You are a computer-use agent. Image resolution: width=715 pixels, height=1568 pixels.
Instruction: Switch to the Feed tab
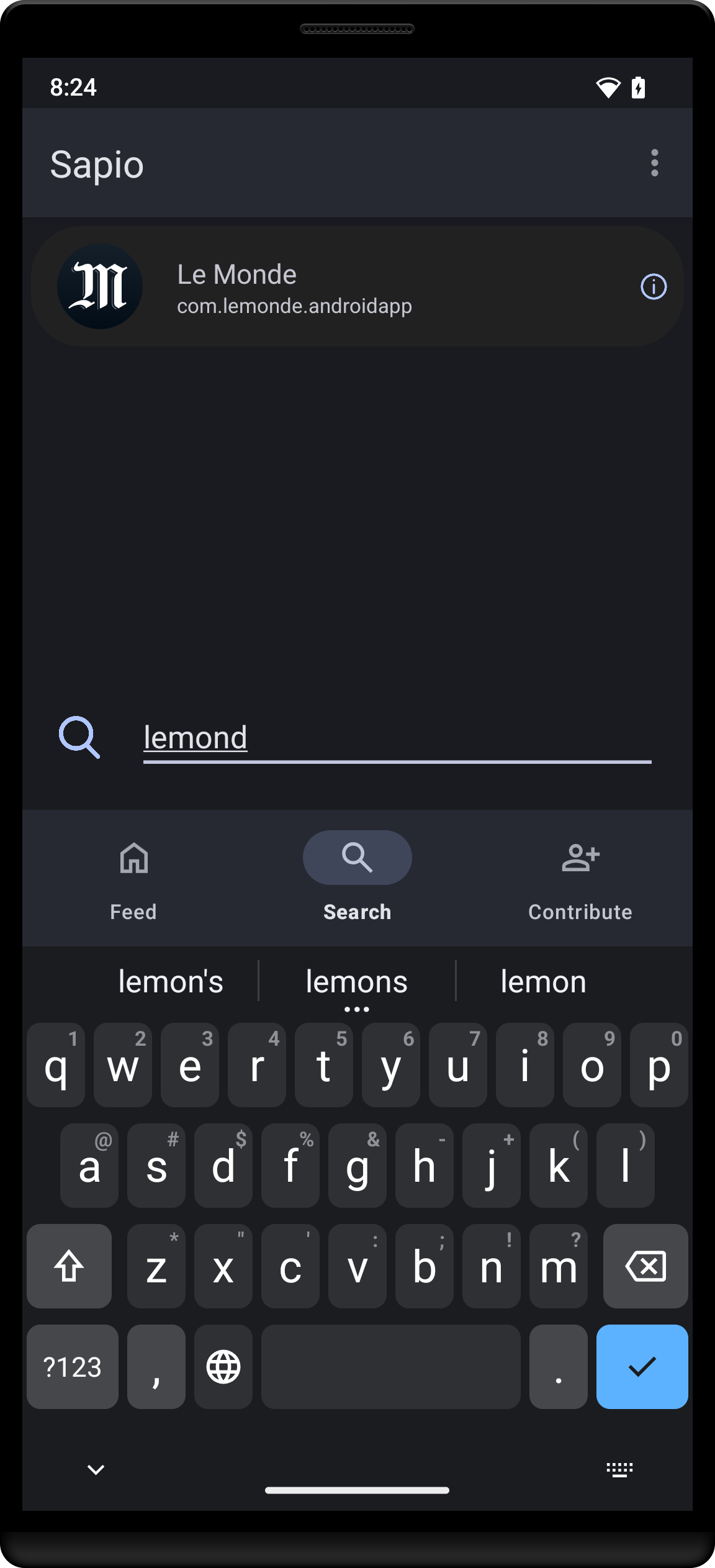133,877
